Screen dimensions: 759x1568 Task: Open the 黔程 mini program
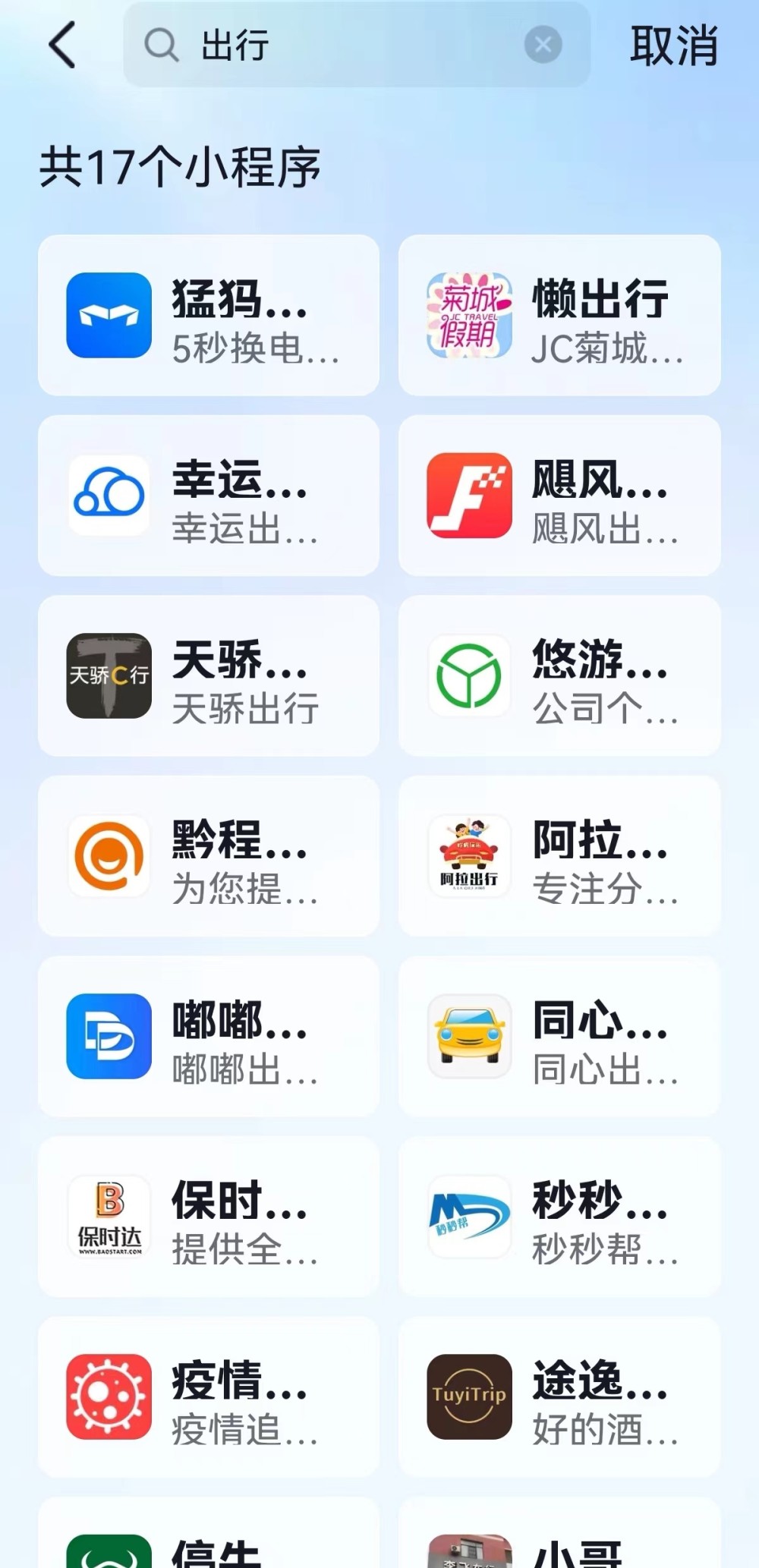(208, 856)
